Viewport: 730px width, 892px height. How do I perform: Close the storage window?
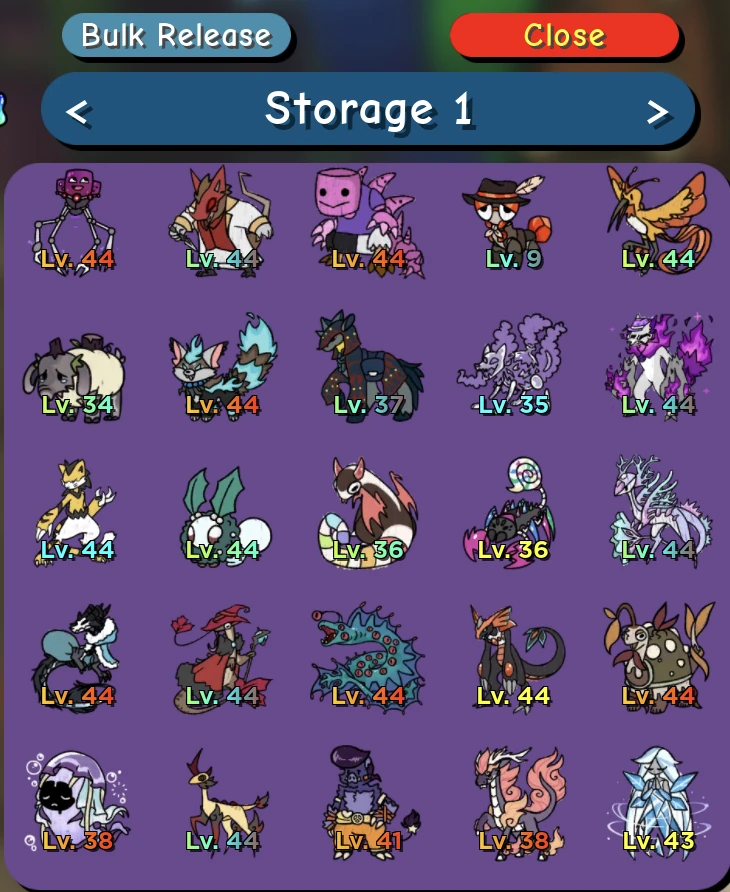click(565, 35)
